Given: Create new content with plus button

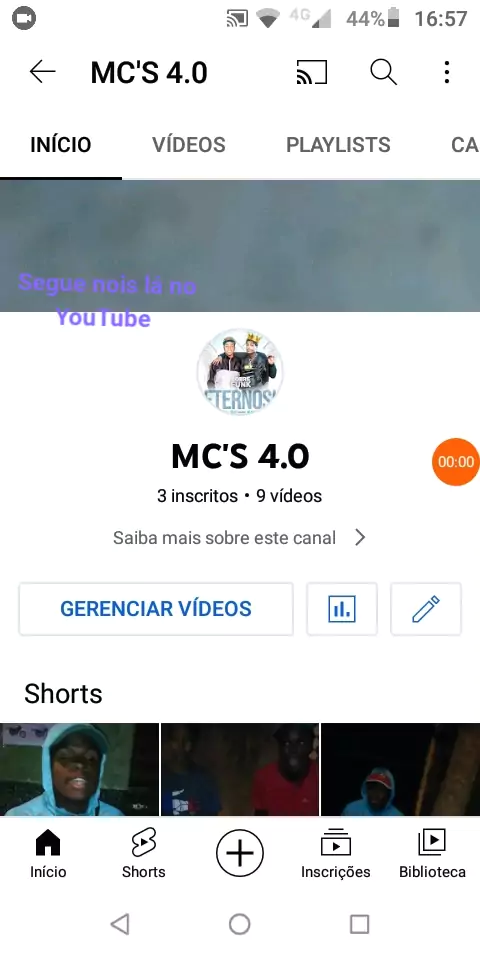Looking at the screenshot, I should [x=240, y=853].
